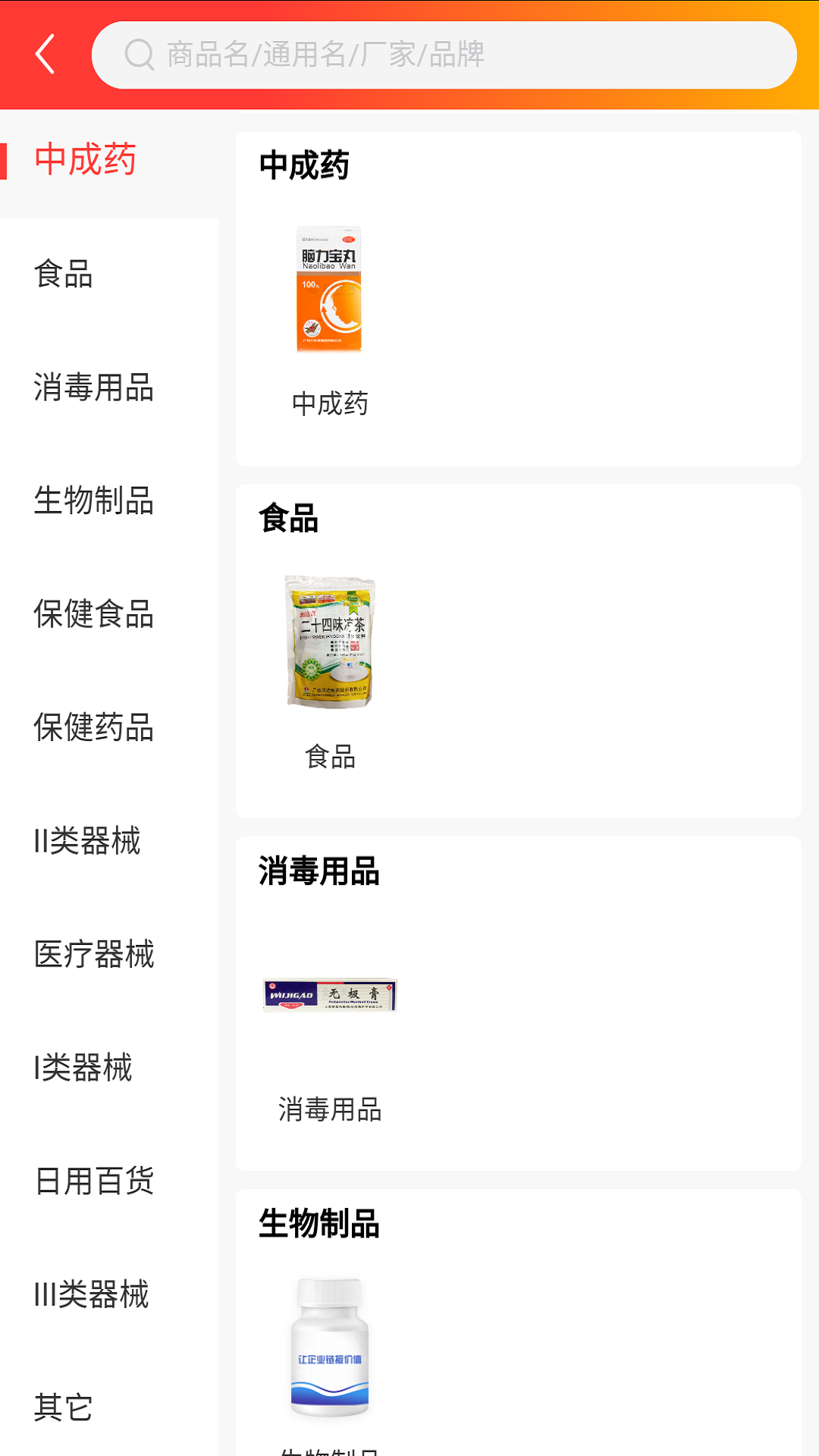Image resolution: width=819 pixels, height=1456 pixels.
Task: Choose 生物制品 from the left menu
Action: [96, 502]
